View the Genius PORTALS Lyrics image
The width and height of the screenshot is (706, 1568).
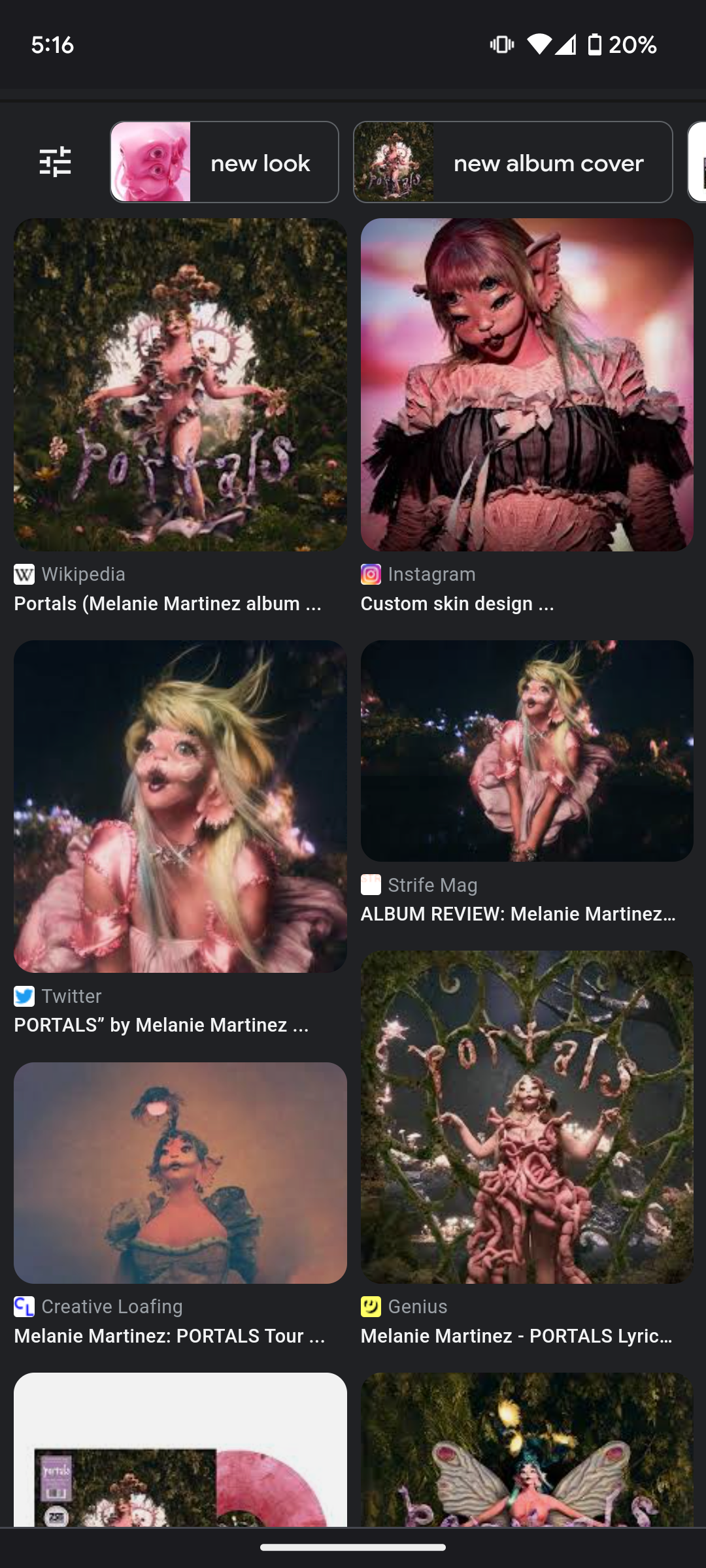(x=527, y=1117)
